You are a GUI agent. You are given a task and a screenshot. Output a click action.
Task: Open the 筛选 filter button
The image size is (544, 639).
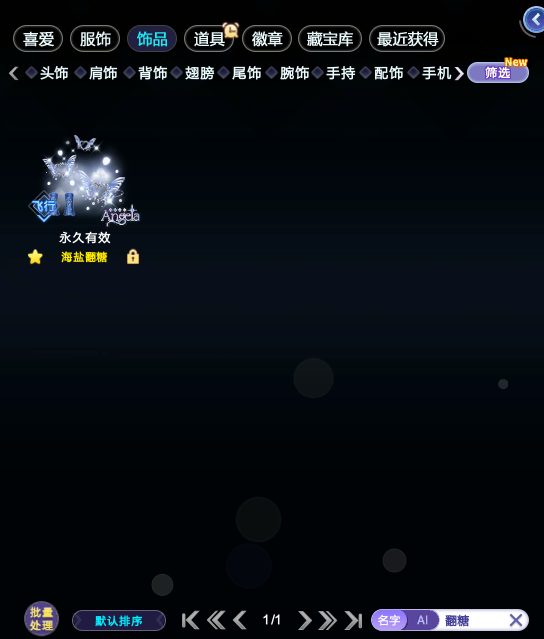point(498,73)
